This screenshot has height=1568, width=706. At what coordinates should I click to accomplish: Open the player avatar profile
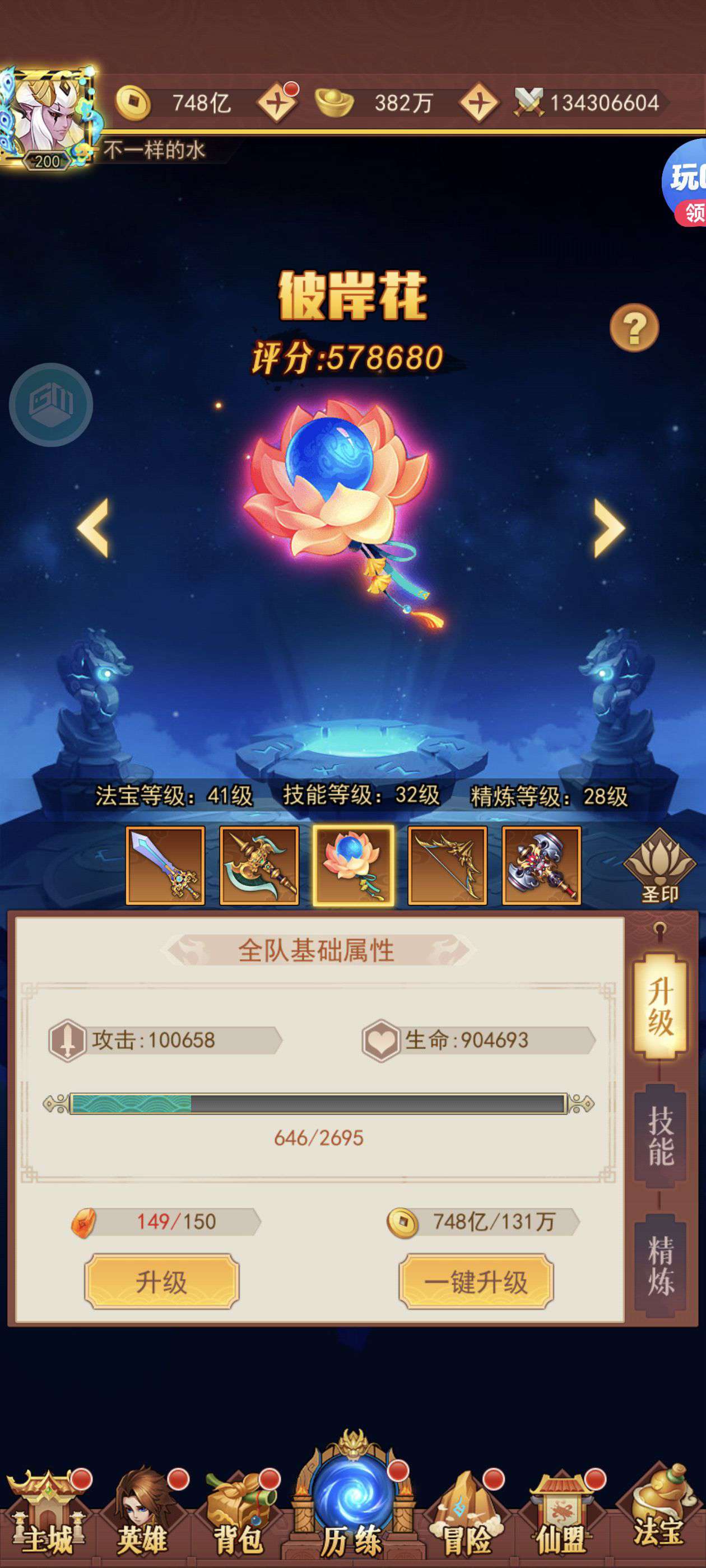(x=49, y=116)
